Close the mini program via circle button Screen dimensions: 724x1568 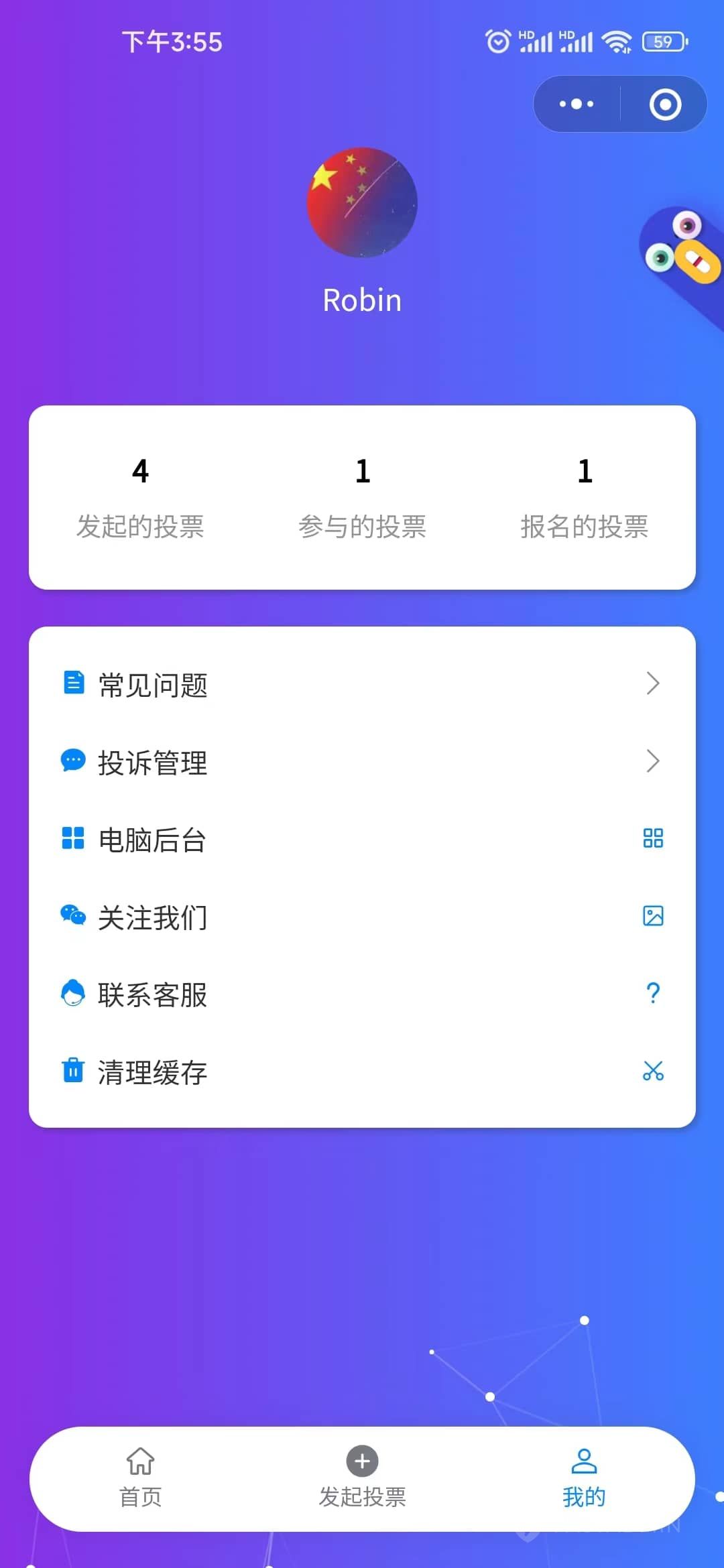(x=665, y=104)
